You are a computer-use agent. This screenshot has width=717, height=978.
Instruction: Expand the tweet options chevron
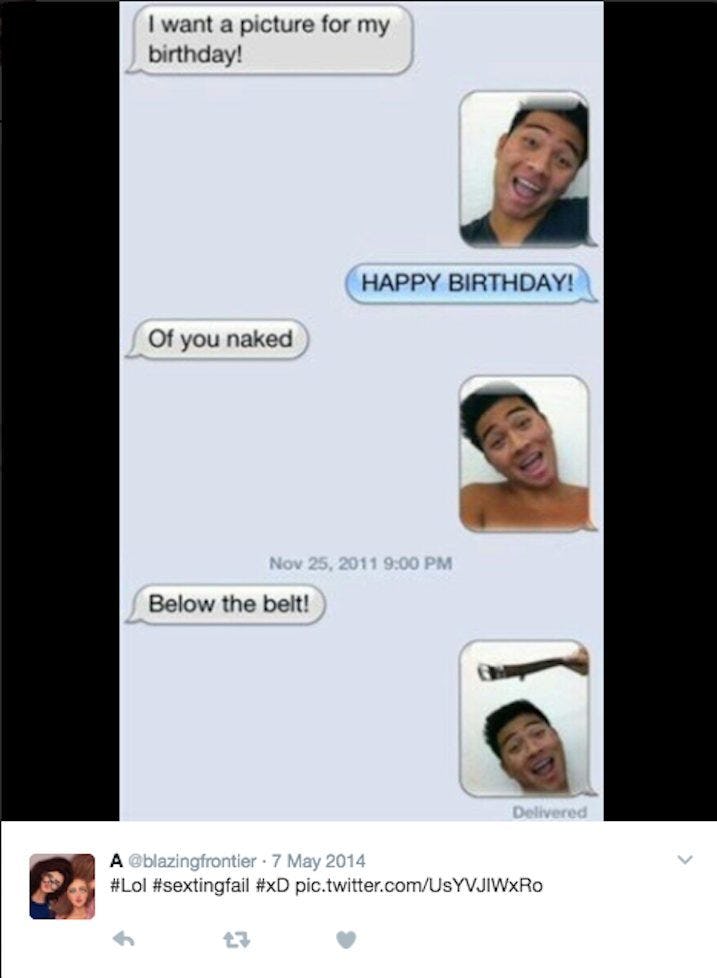pyautogui.click(x=685, y=859)
